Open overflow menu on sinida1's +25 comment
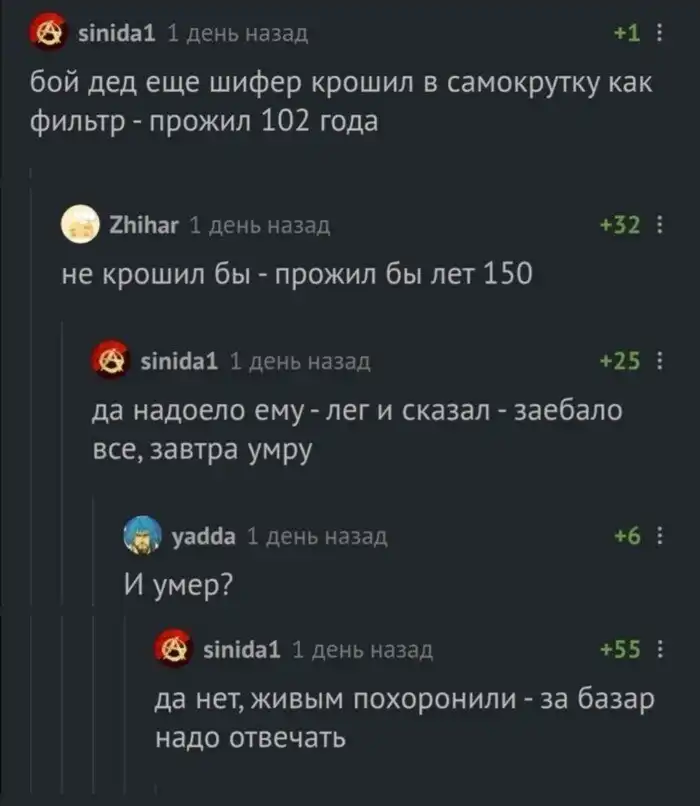 click(x=657, y=361)
